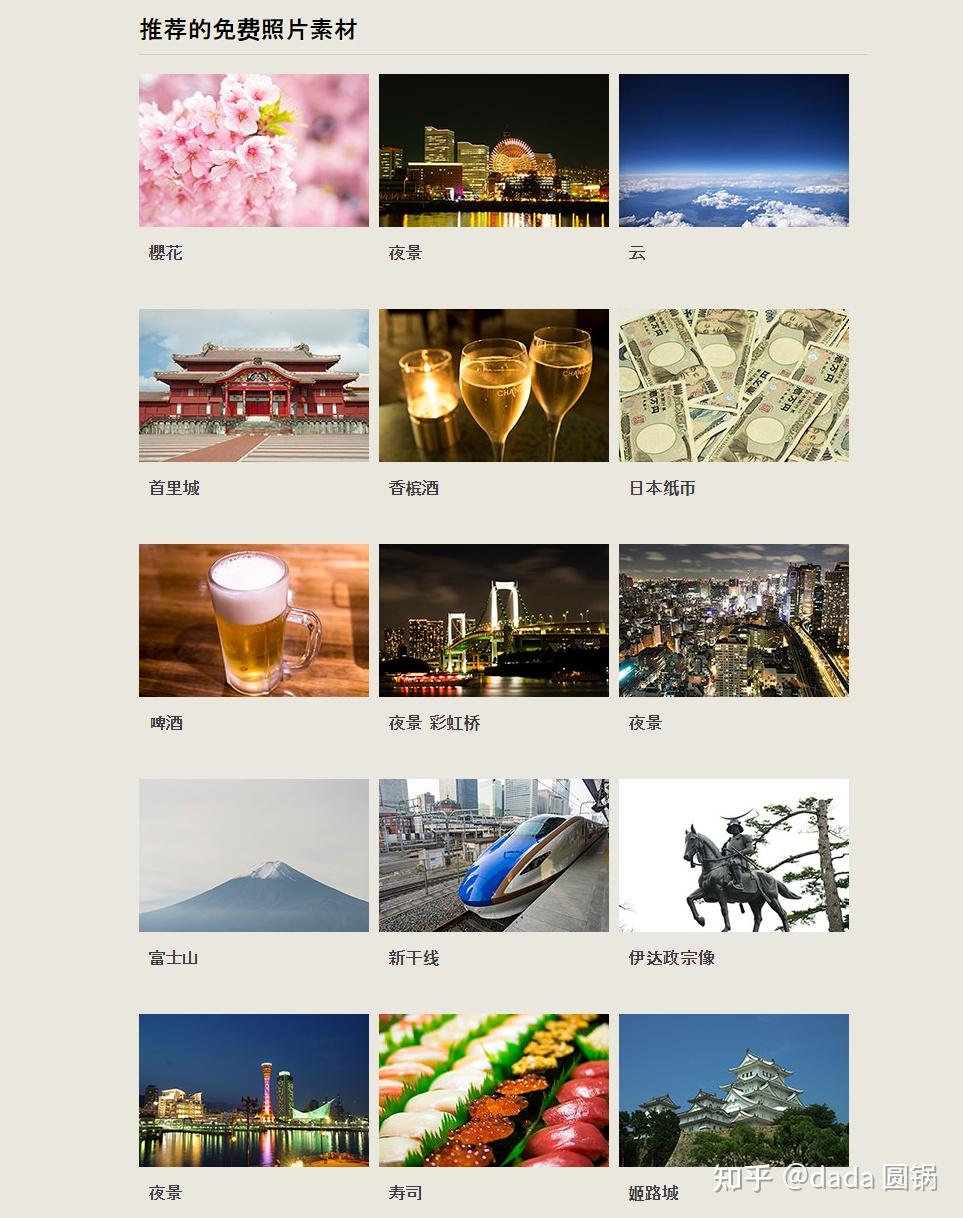Open the 啤酒 beer photo tile

(254, 620)
